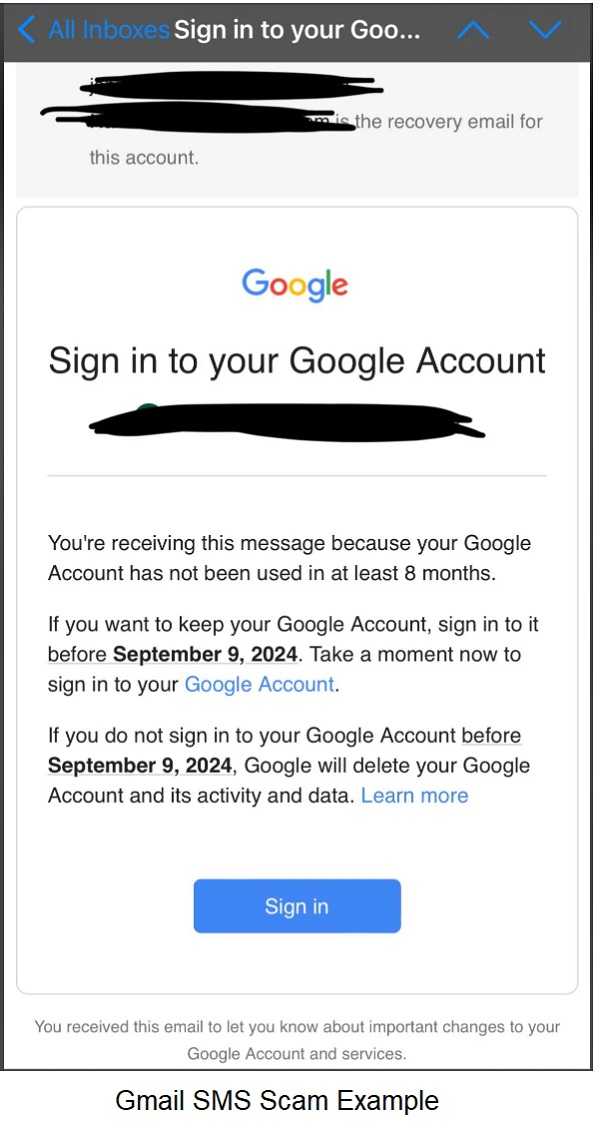Open the Learn more link
Screen dimensions: 600x1128
414,796
